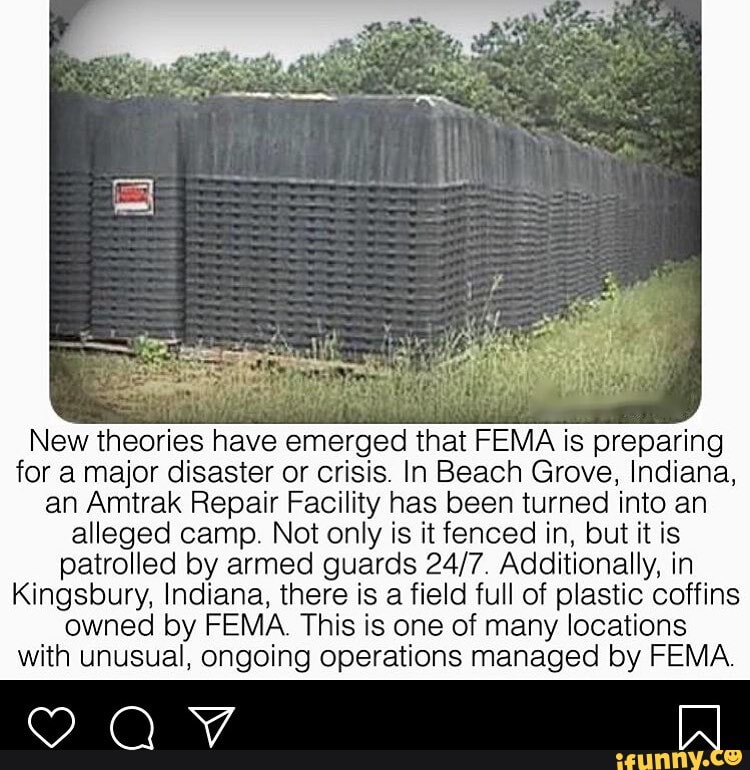Click the FEMA caption paragraph
The image size is (750, 770).
[375, 550]
